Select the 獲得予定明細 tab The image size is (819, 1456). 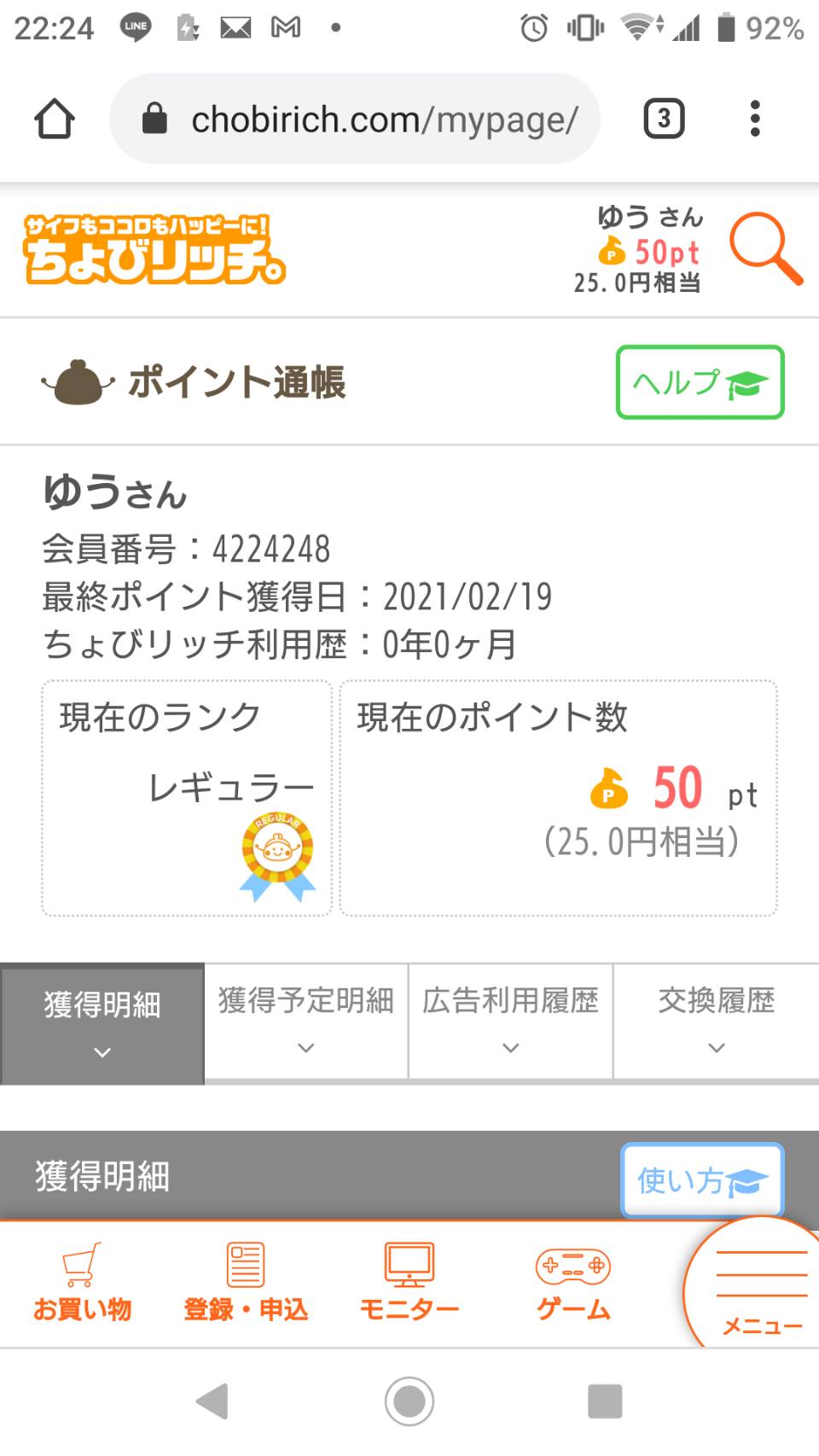point(306,1022)
